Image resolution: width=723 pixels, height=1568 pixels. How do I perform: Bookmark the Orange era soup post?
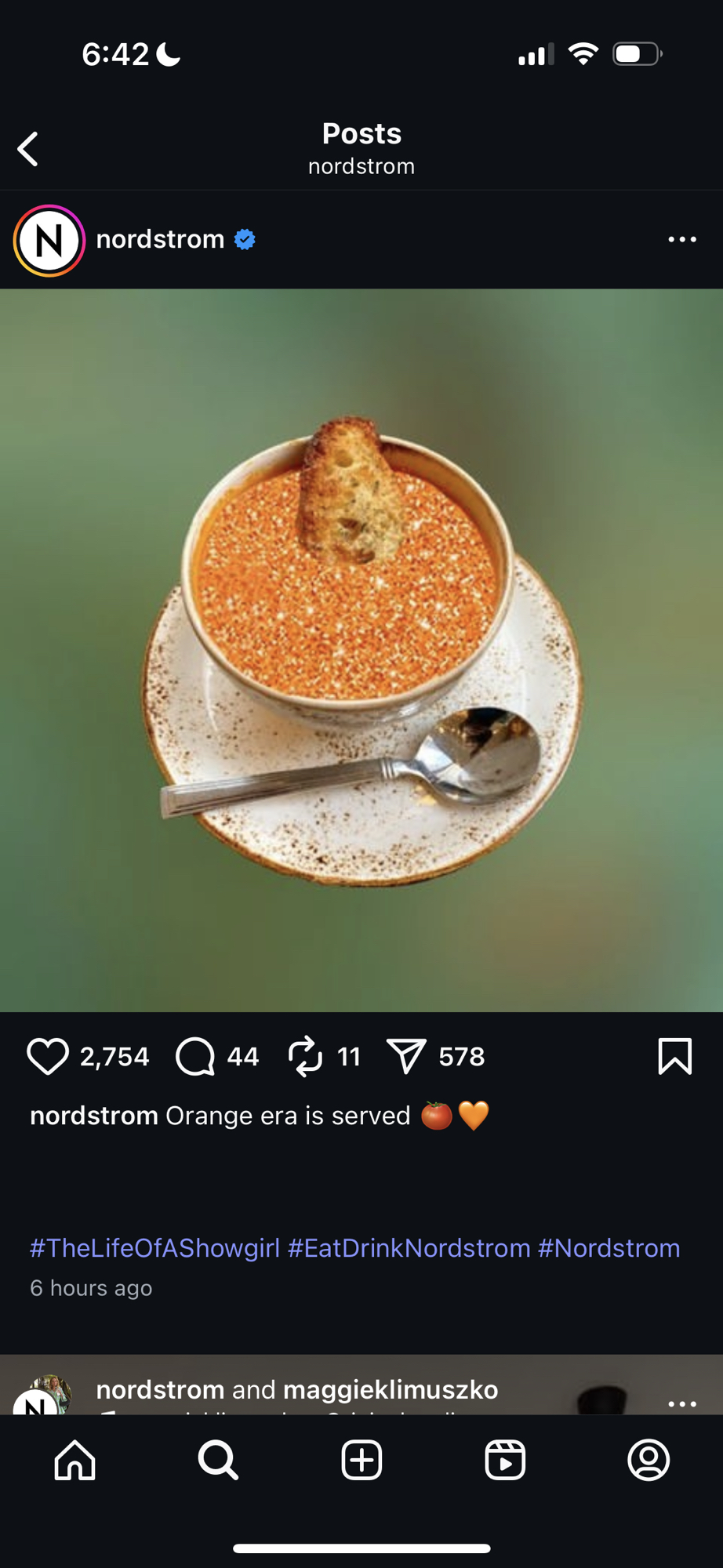(x=674, y=1056)
